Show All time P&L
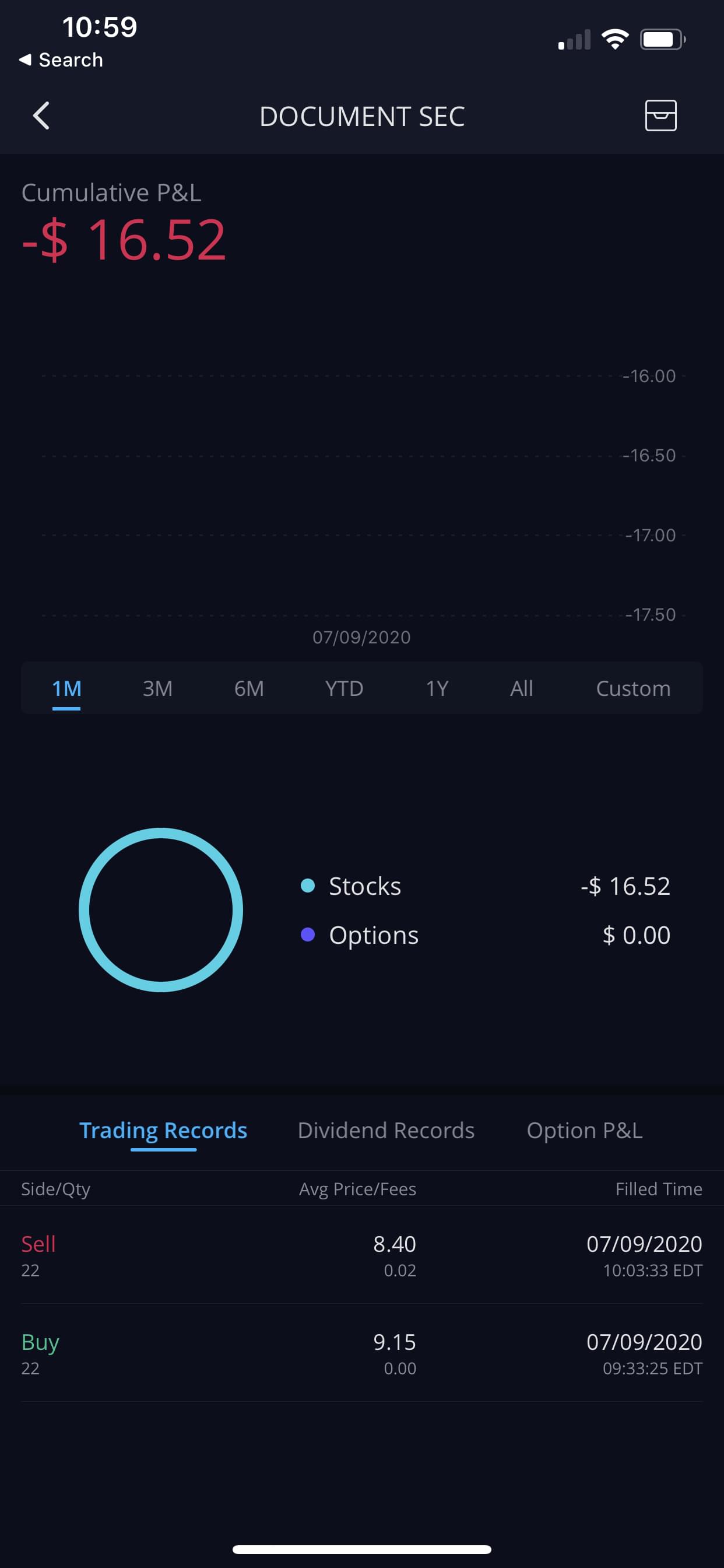The width and height of the screenshot is (724, 1568). tap(521, 688)
